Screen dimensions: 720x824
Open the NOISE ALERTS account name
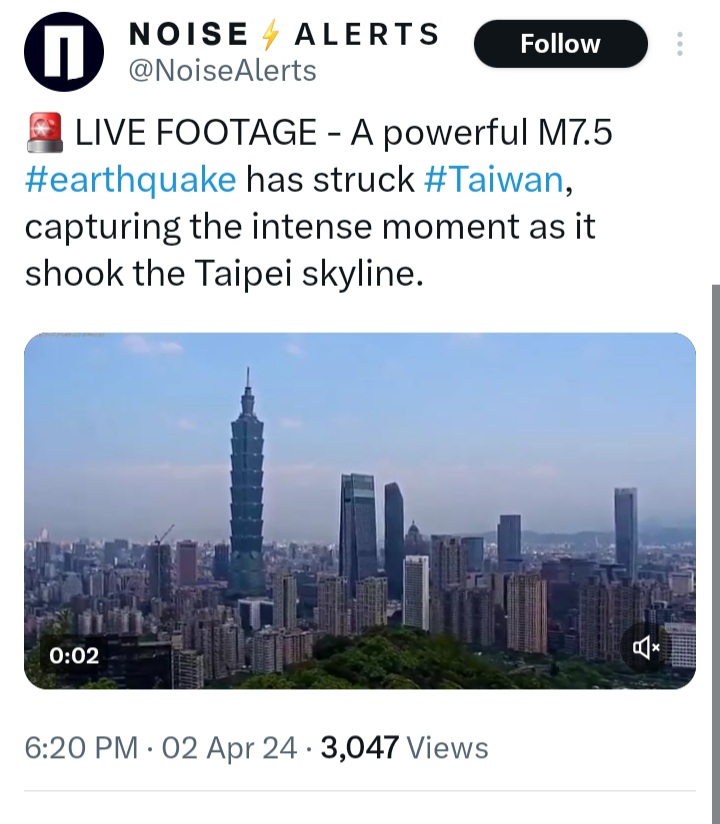click(x=284, y=34)
